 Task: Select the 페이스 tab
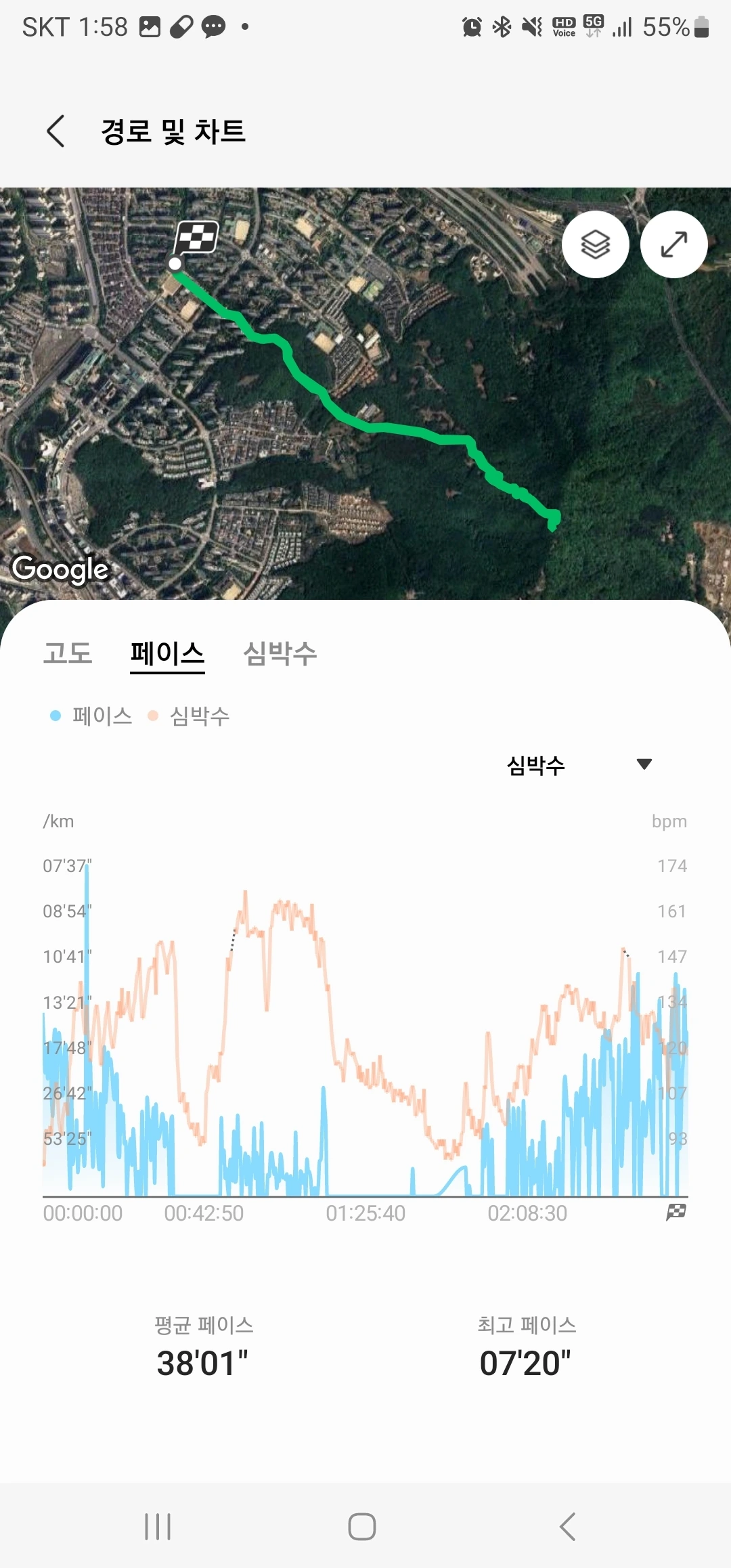click(167, 653)
